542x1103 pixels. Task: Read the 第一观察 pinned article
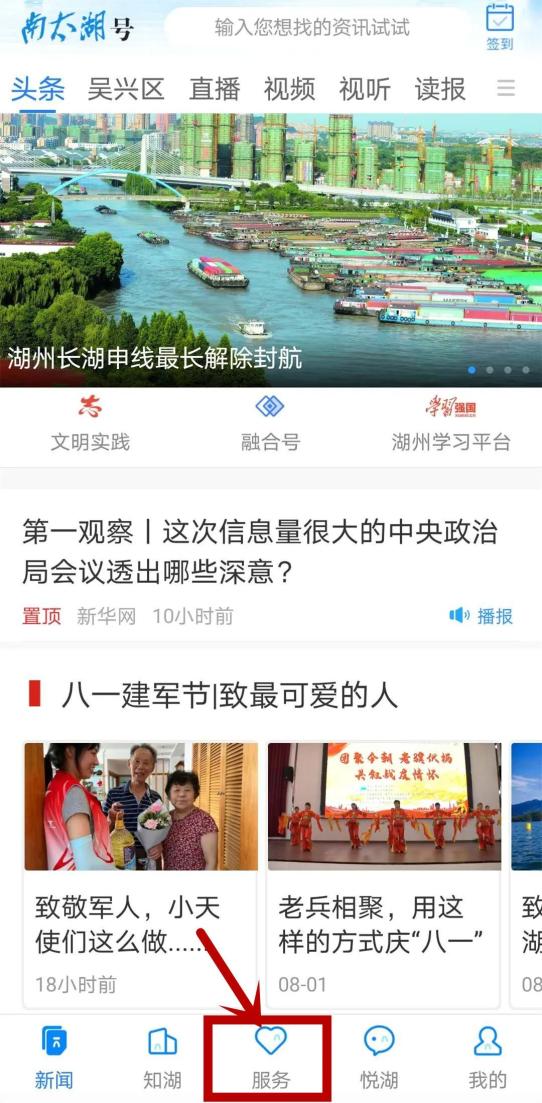260,552
